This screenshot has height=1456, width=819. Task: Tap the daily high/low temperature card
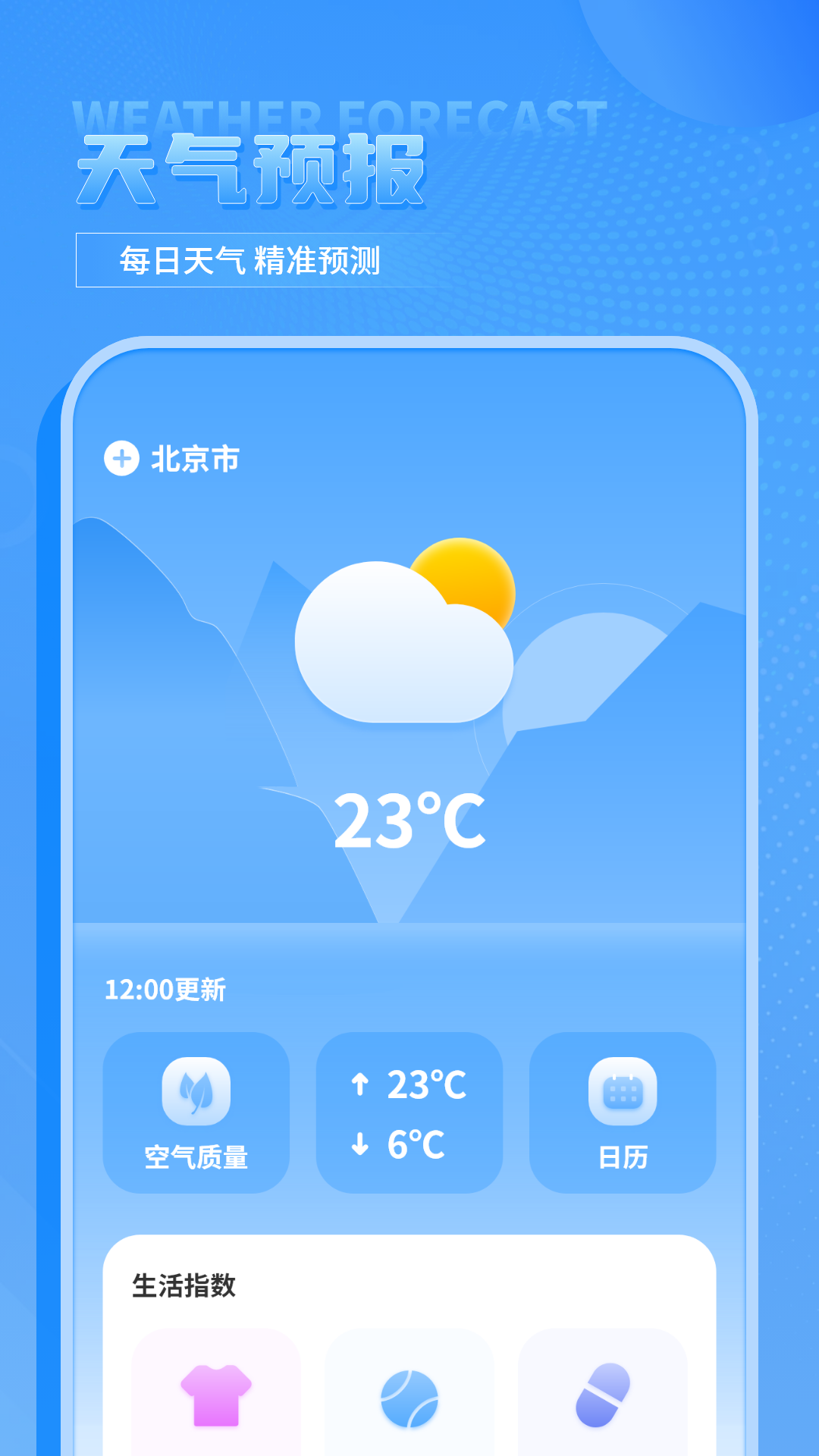[409, 1113]
